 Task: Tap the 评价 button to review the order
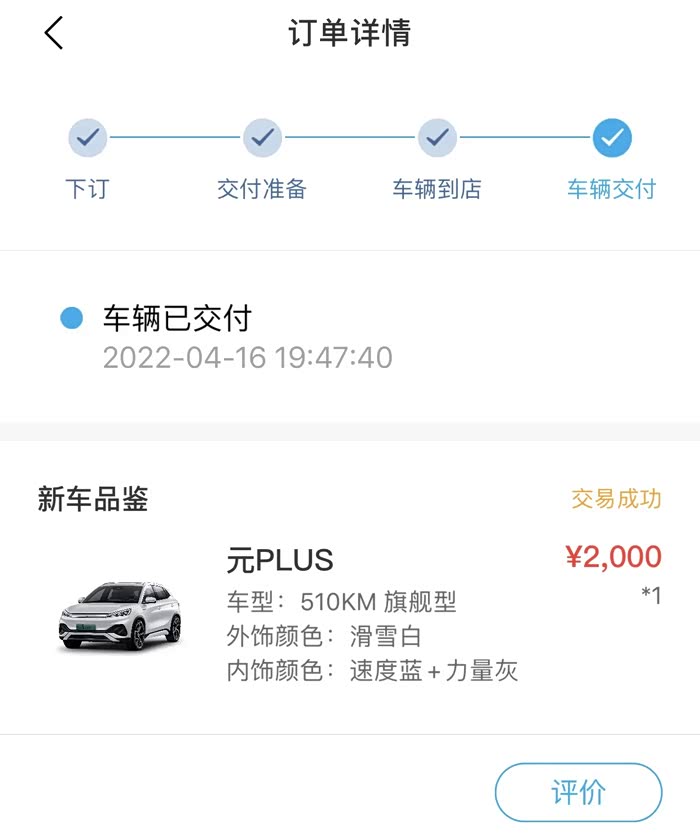point(578,794)
